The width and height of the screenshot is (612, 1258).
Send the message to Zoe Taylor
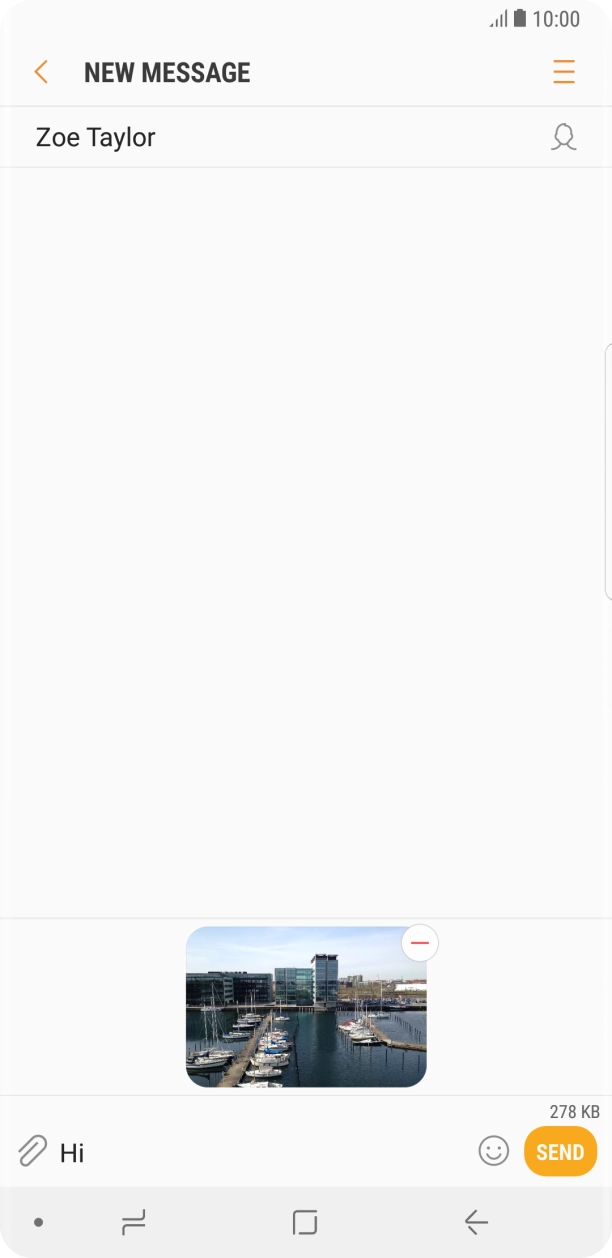[x=560, y=1151]
